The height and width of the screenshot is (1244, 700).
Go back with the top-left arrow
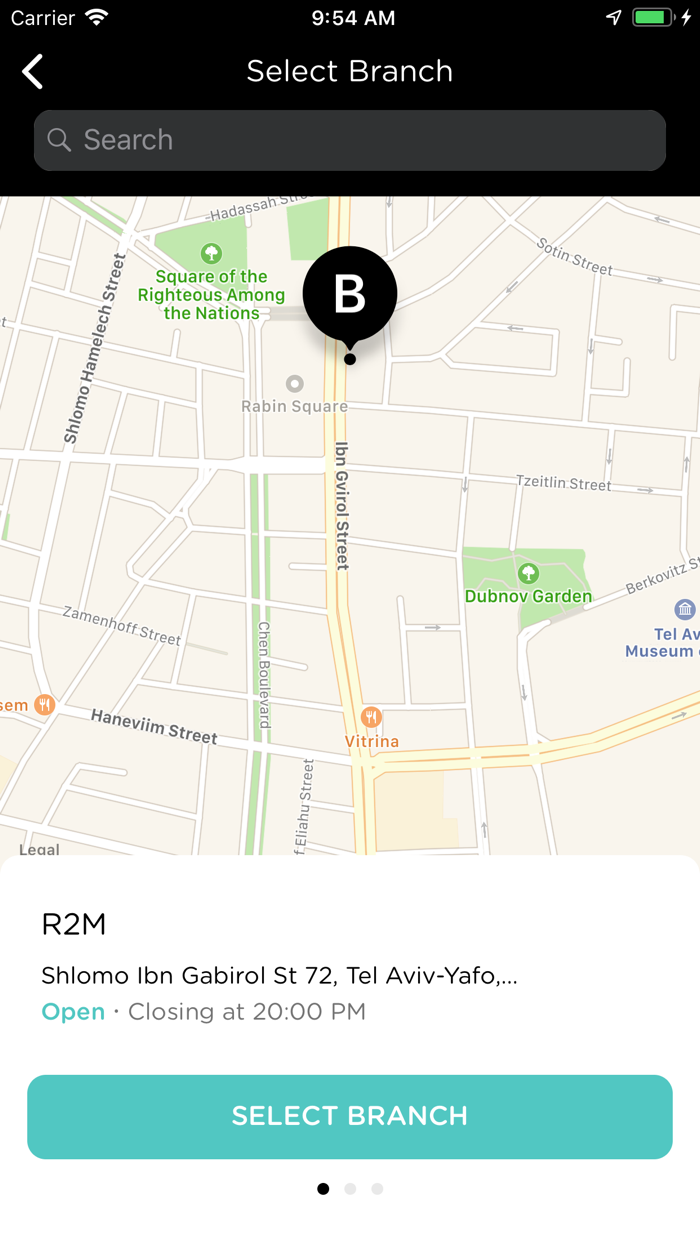tap(33, 72)
